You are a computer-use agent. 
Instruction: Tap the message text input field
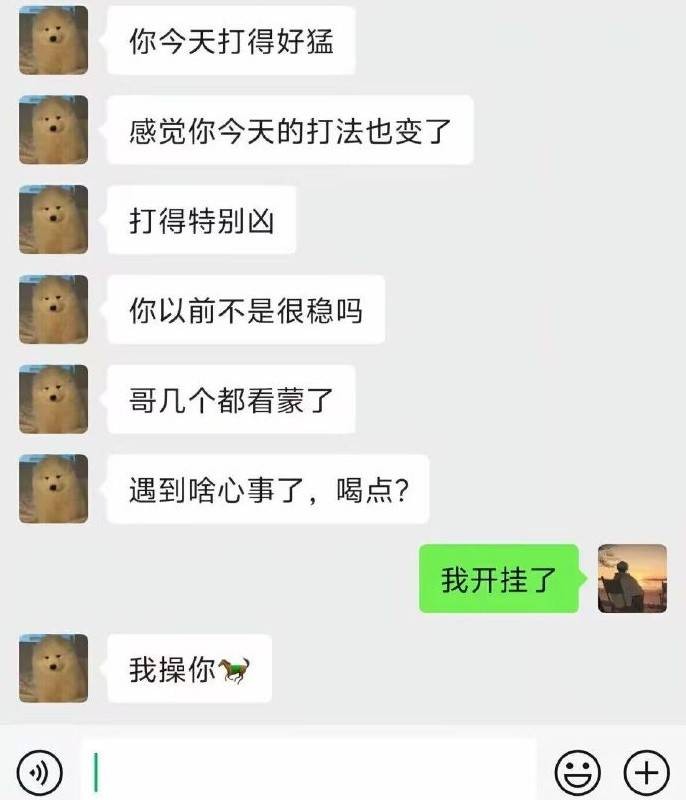tap(308, 771)
